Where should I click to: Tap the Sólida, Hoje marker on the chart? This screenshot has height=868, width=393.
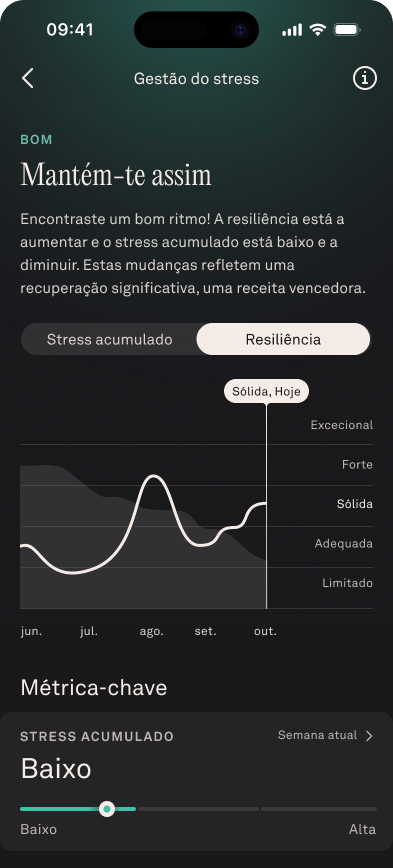(x=266, y=392)
